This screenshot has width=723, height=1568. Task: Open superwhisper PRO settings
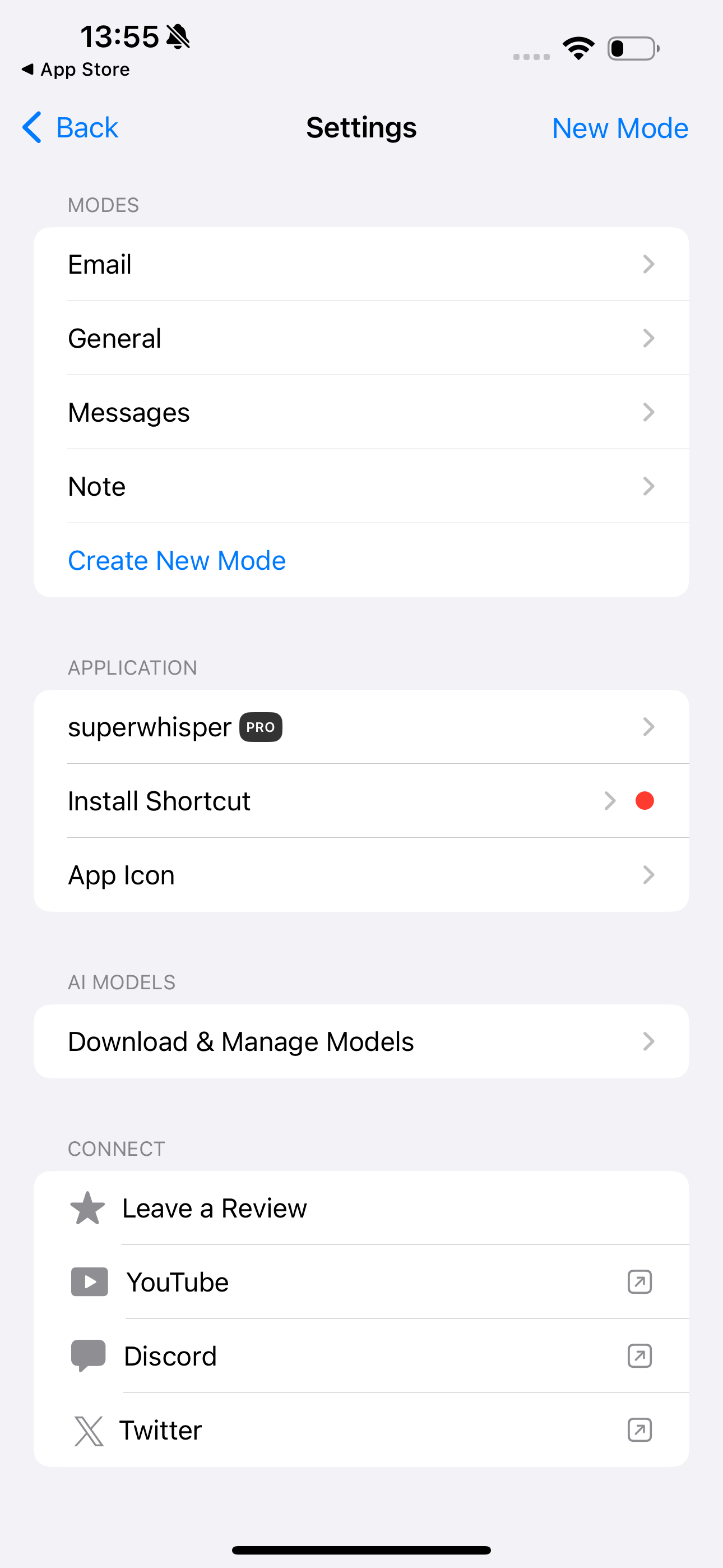[x=360, y=727]
